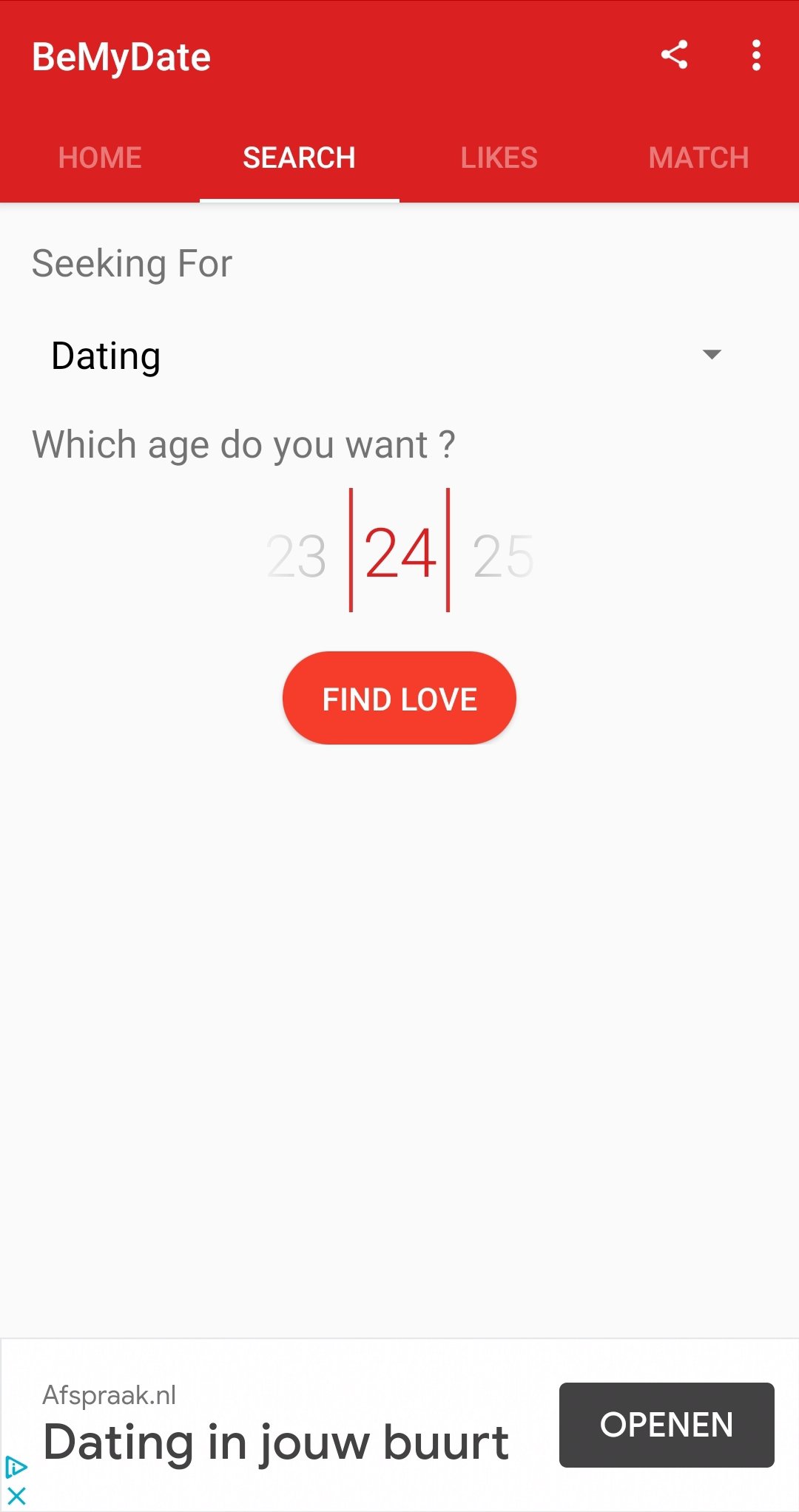Tap the Find Love button
799x1512 pixels.
(x=399, y=698)
